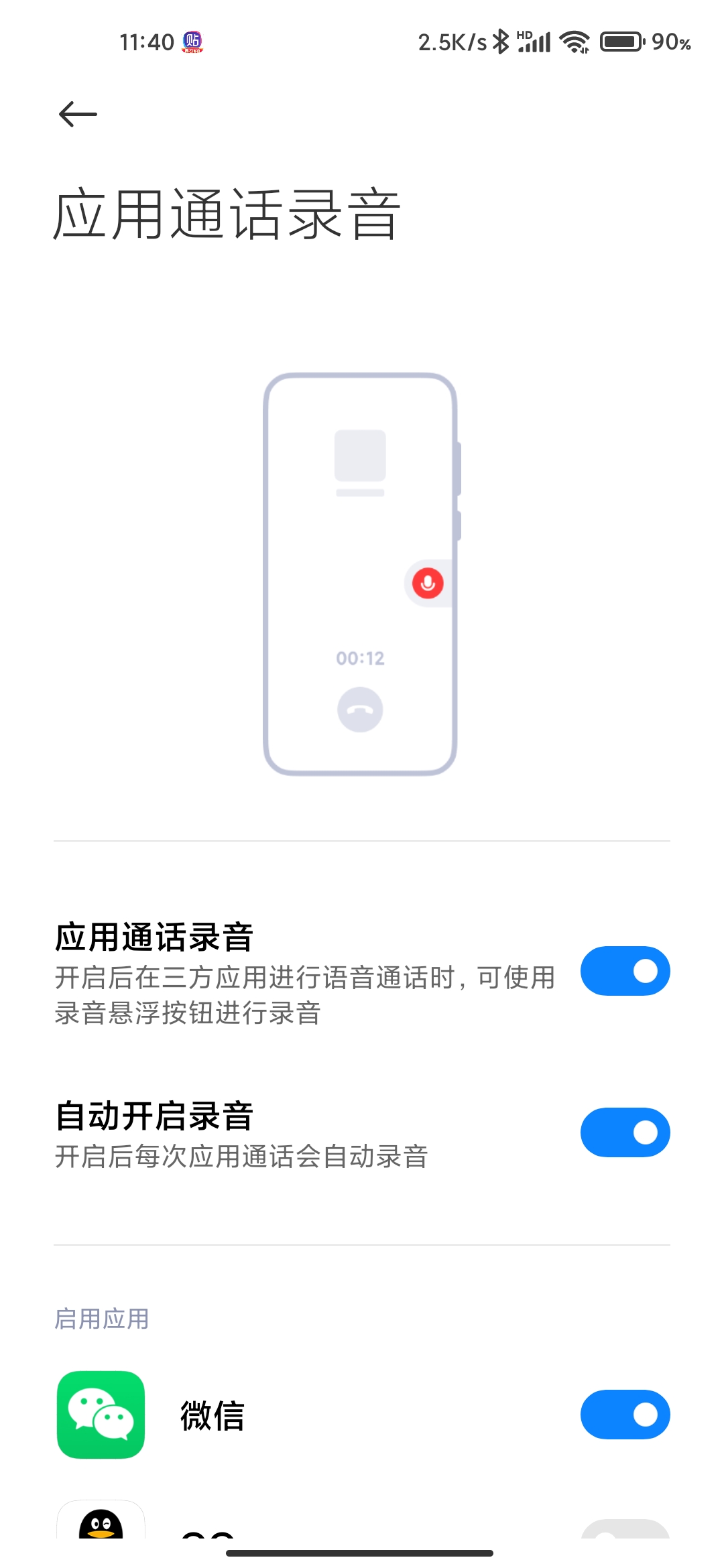Image resolution: width=724 pixels, height=1568 pixels.
Task: Turn off the 应用通话录音 switch
Action: pos(625,971)
